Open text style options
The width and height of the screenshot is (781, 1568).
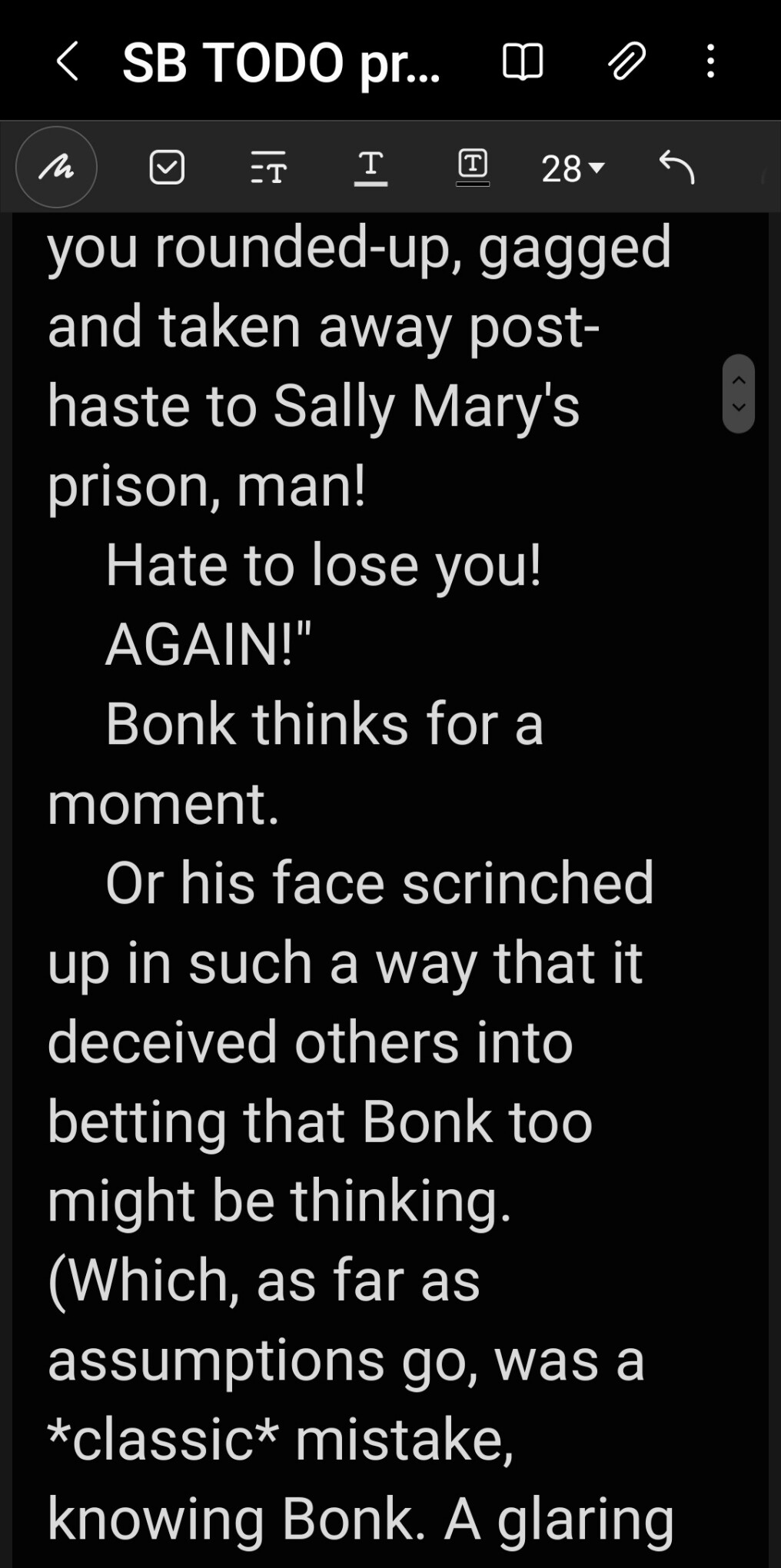269,167
